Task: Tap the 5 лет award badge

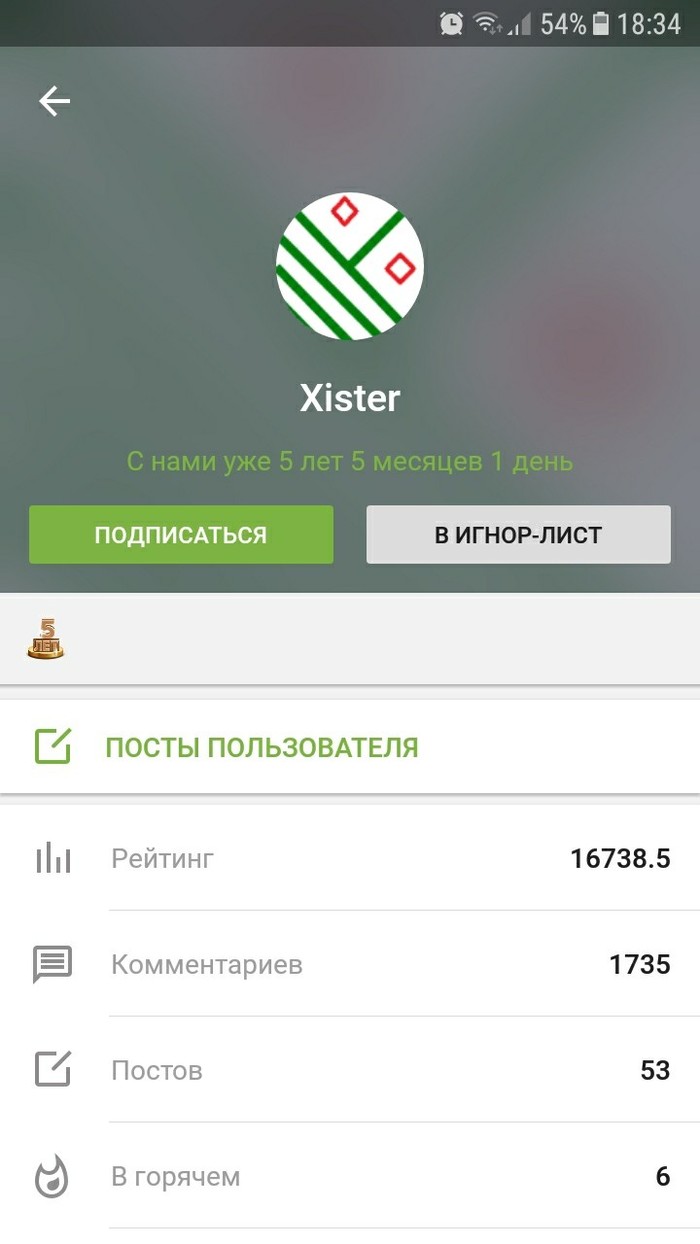Action: [x=46, y=639]
